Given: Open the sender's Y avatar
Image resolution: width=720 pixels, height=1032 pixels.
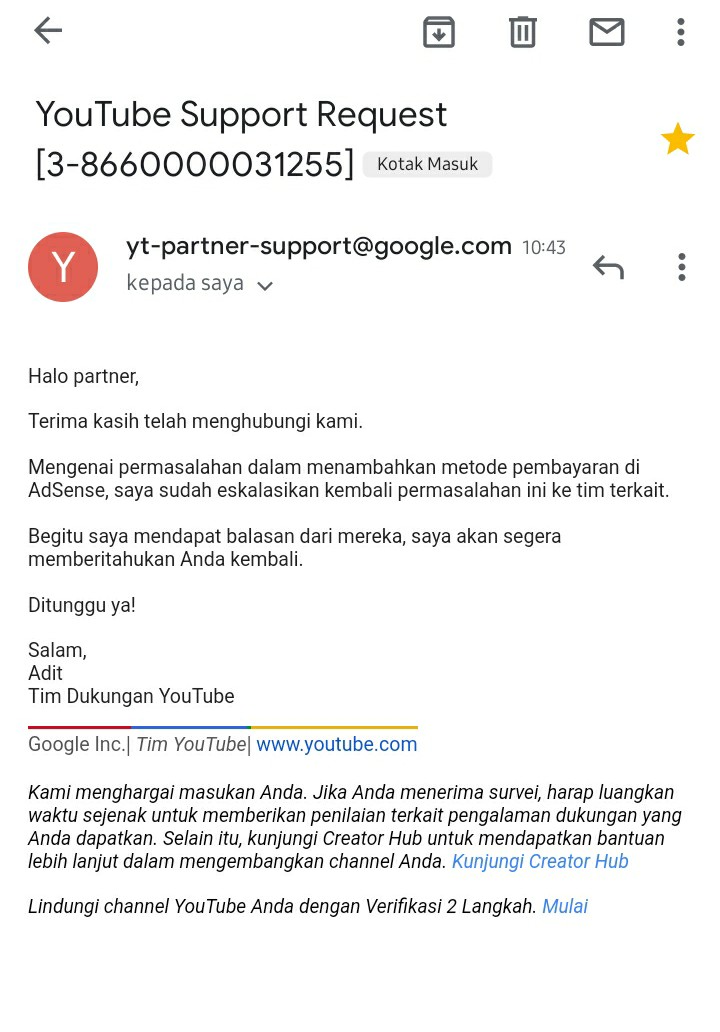Looking at the screenshot, I should (x=63, y=267).
